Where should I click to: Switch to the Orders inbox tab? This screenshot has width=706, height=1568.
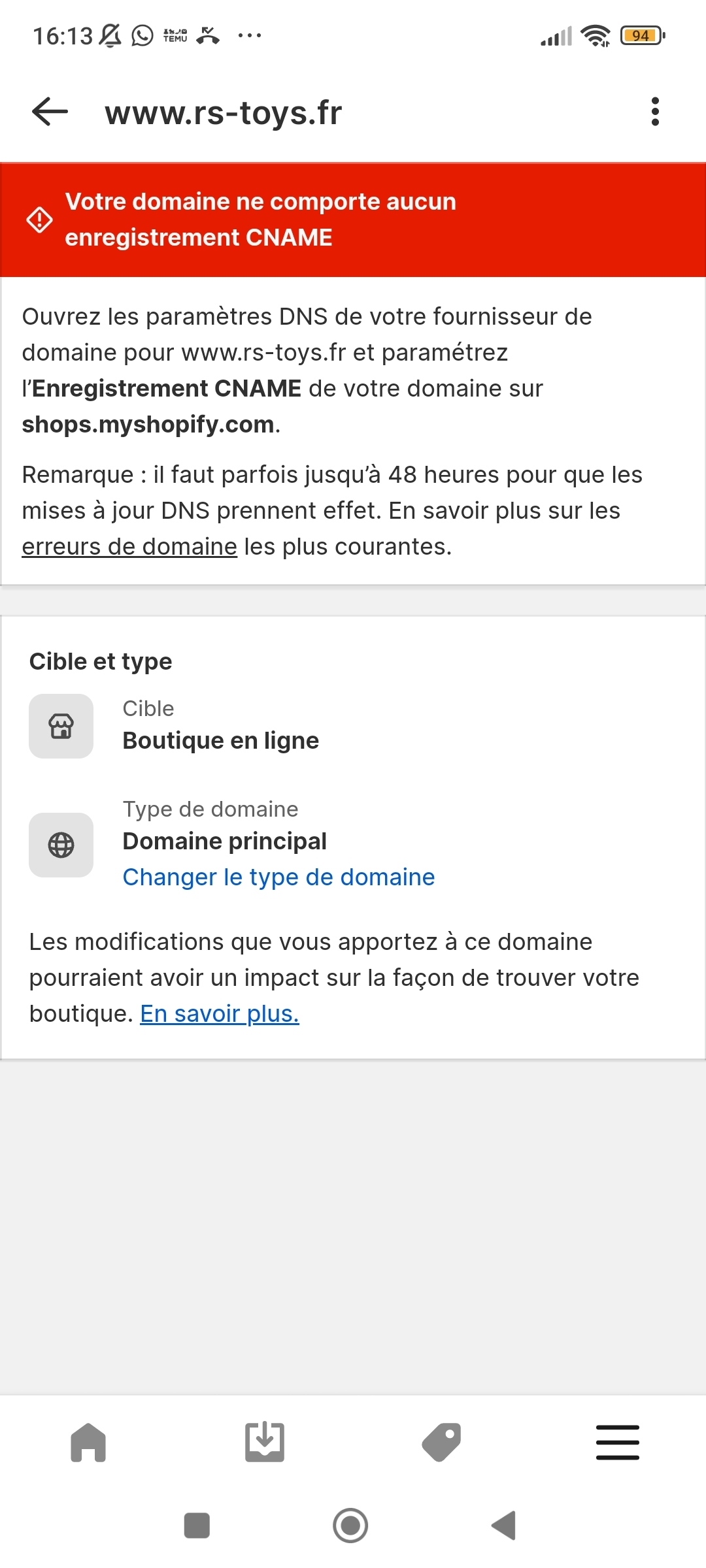click(x=265, y=1442)
